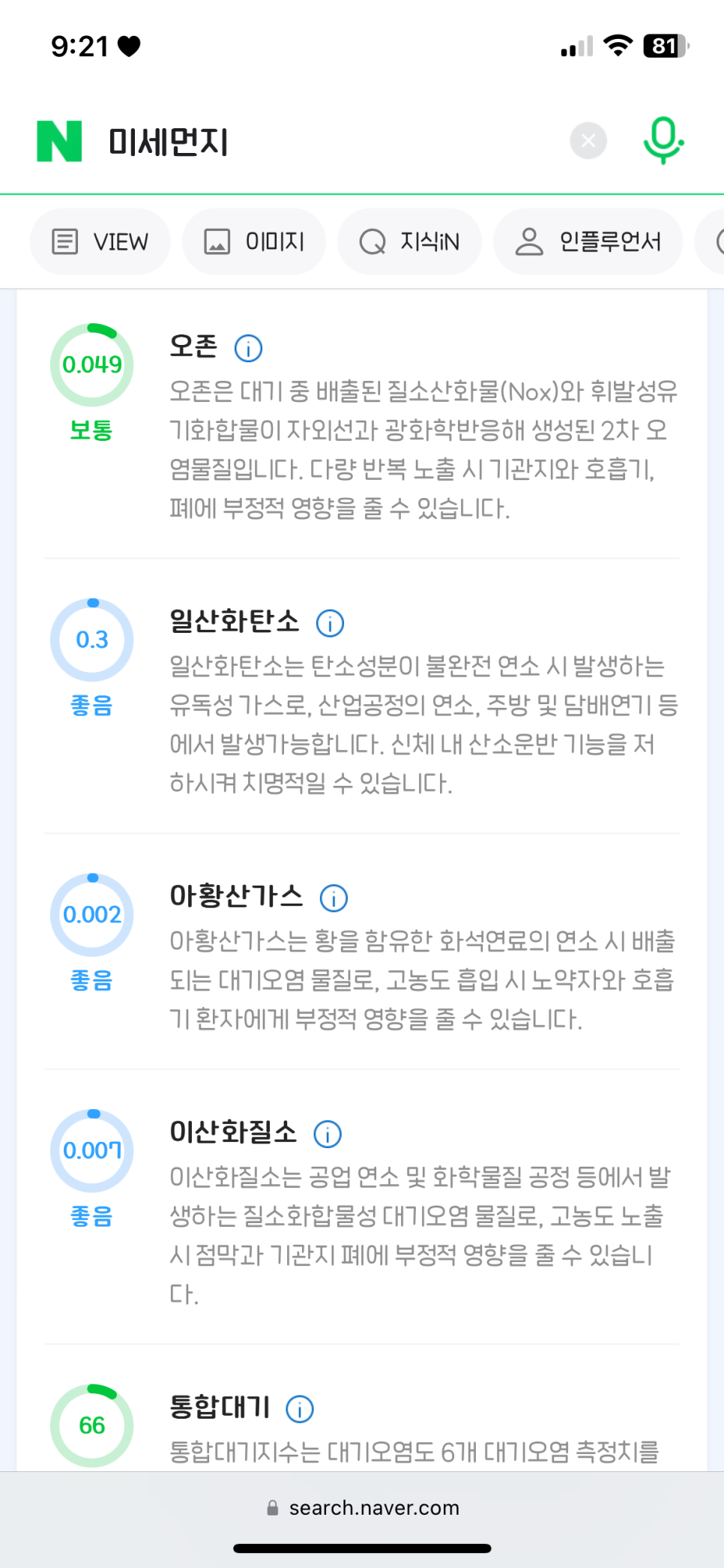Open the info icon next to 통합대기
This screenshot has height=1568, width=724.
coord(300,1409)
